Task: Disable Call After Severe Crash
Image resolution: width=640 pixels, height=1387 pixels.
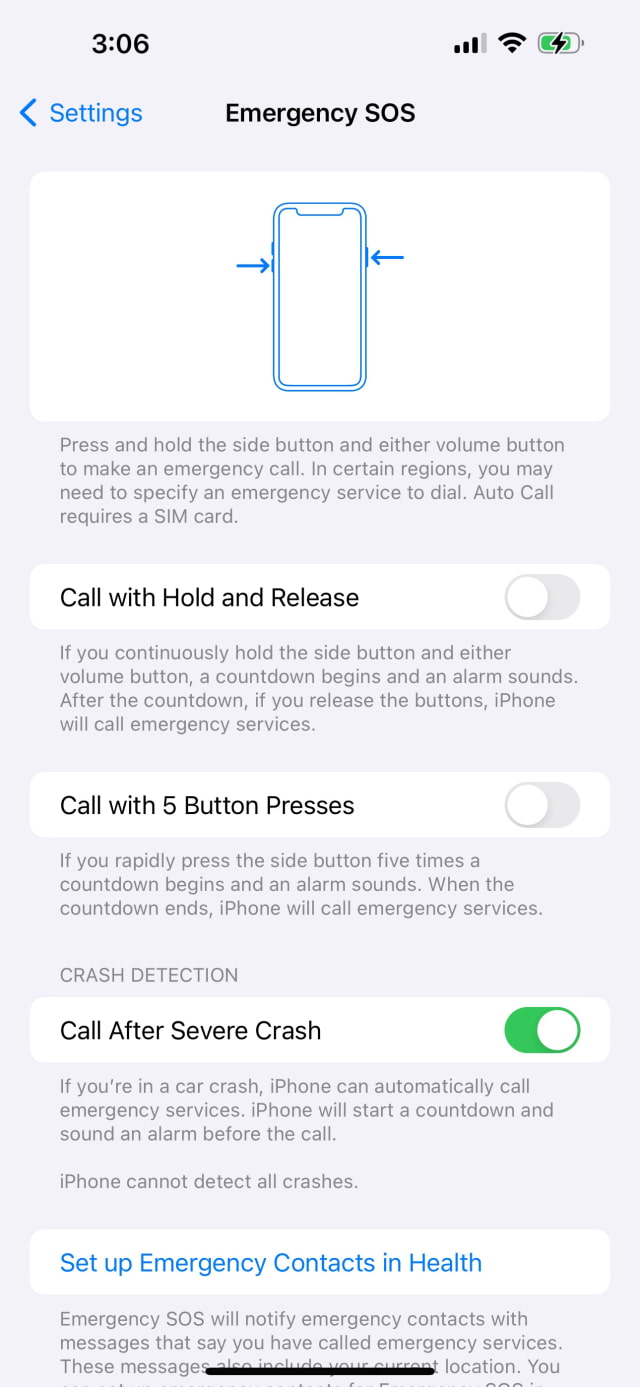Action: (542, 1031)
